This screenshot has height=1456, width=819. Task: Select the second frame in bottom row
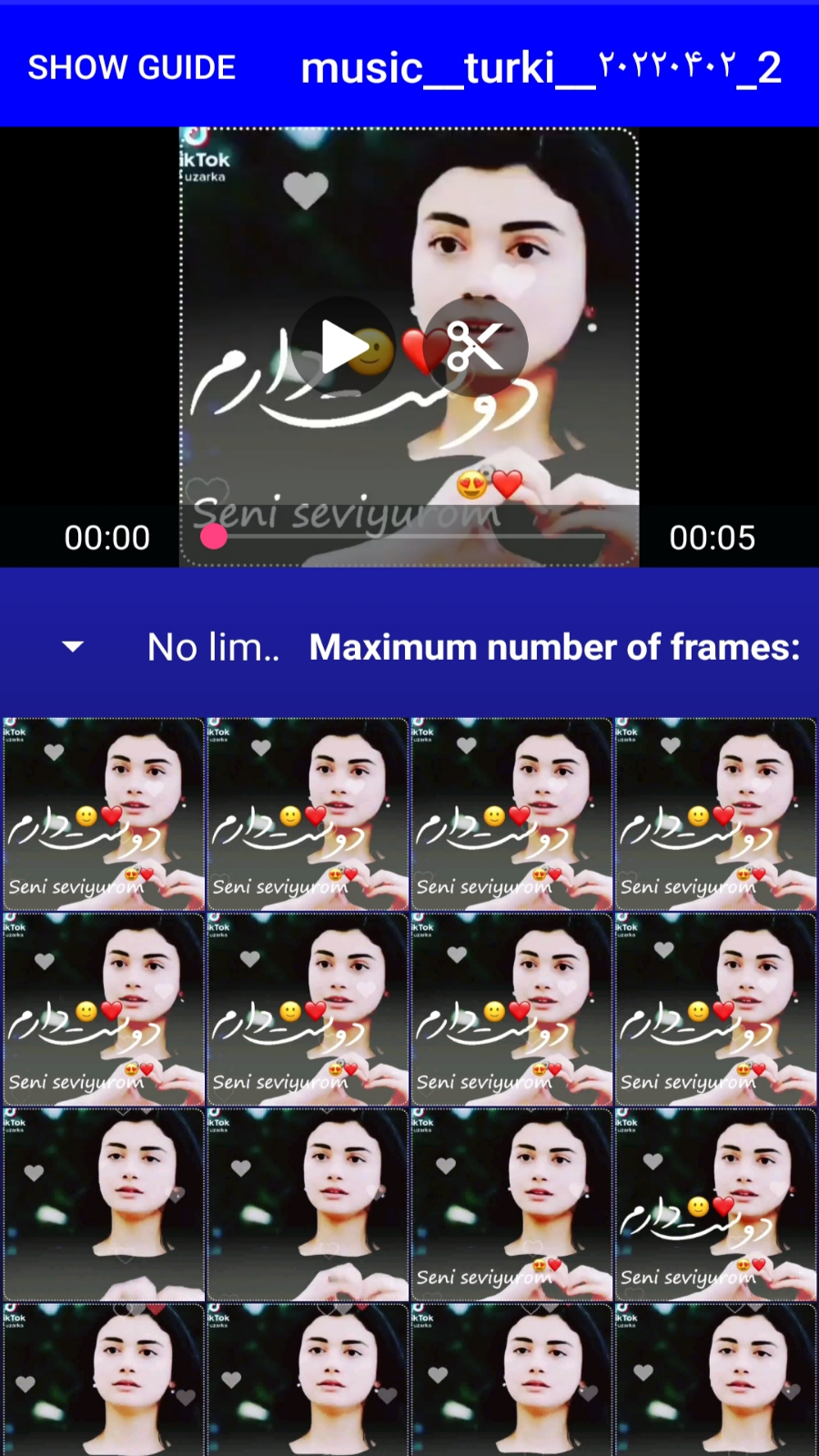[x=308, y=1380]
